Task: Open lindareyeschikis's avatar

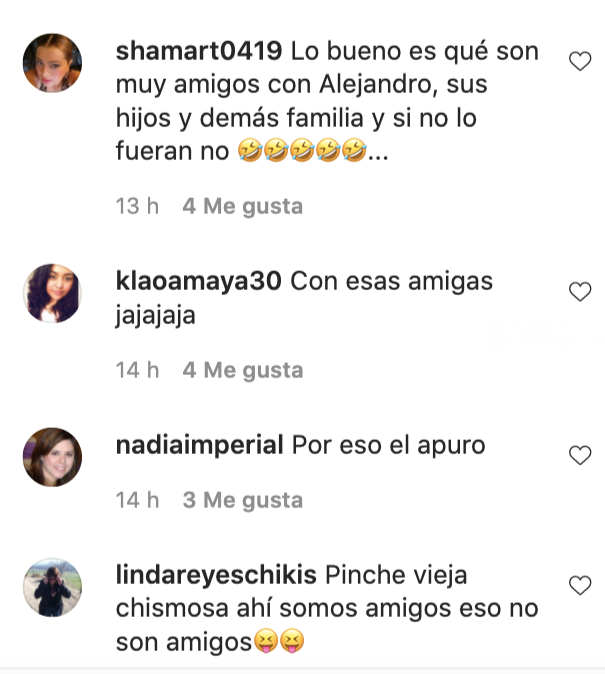Action: click(x=52, y=587)
